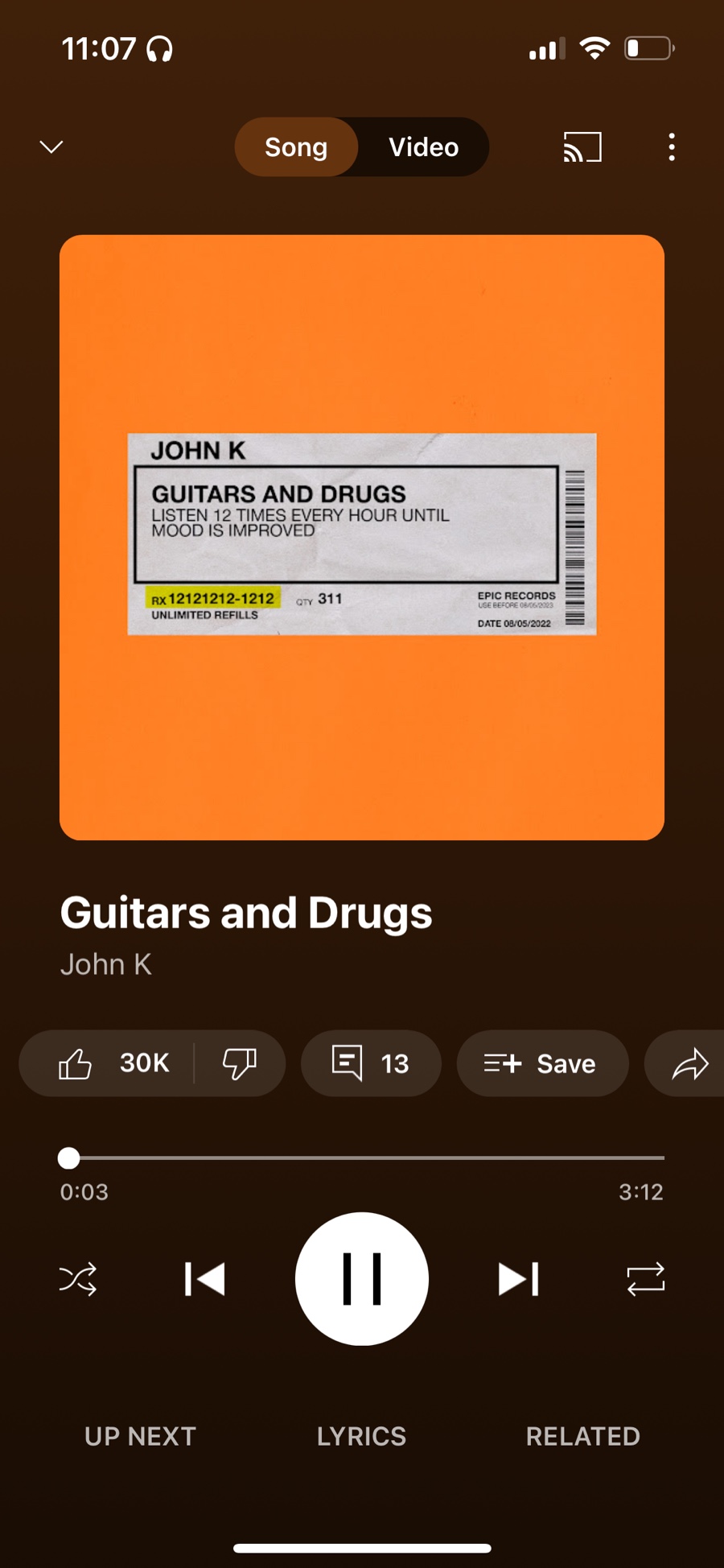
Task: Pause the song
Action: tap(362, 1278)
